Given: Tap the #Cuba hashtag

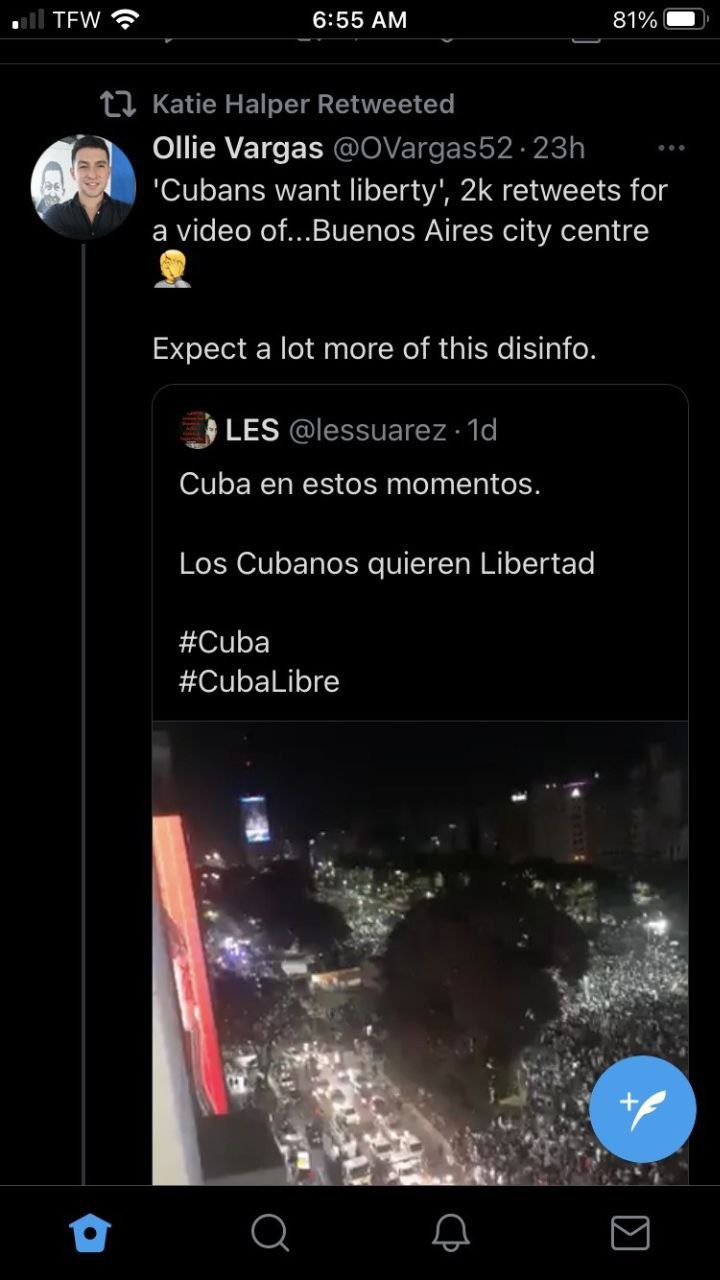Looking at the screenshot, I should [x=224, y=642].
